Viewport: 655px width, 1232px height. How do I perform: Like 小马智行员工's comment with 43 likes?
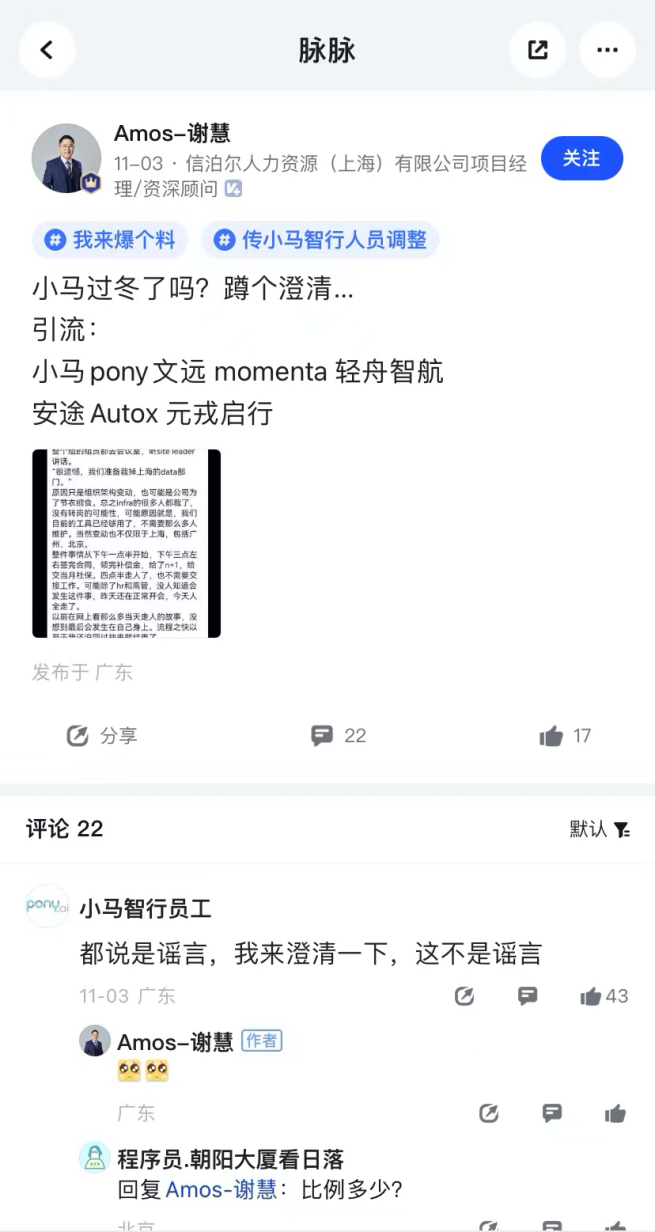click(604, 996)
